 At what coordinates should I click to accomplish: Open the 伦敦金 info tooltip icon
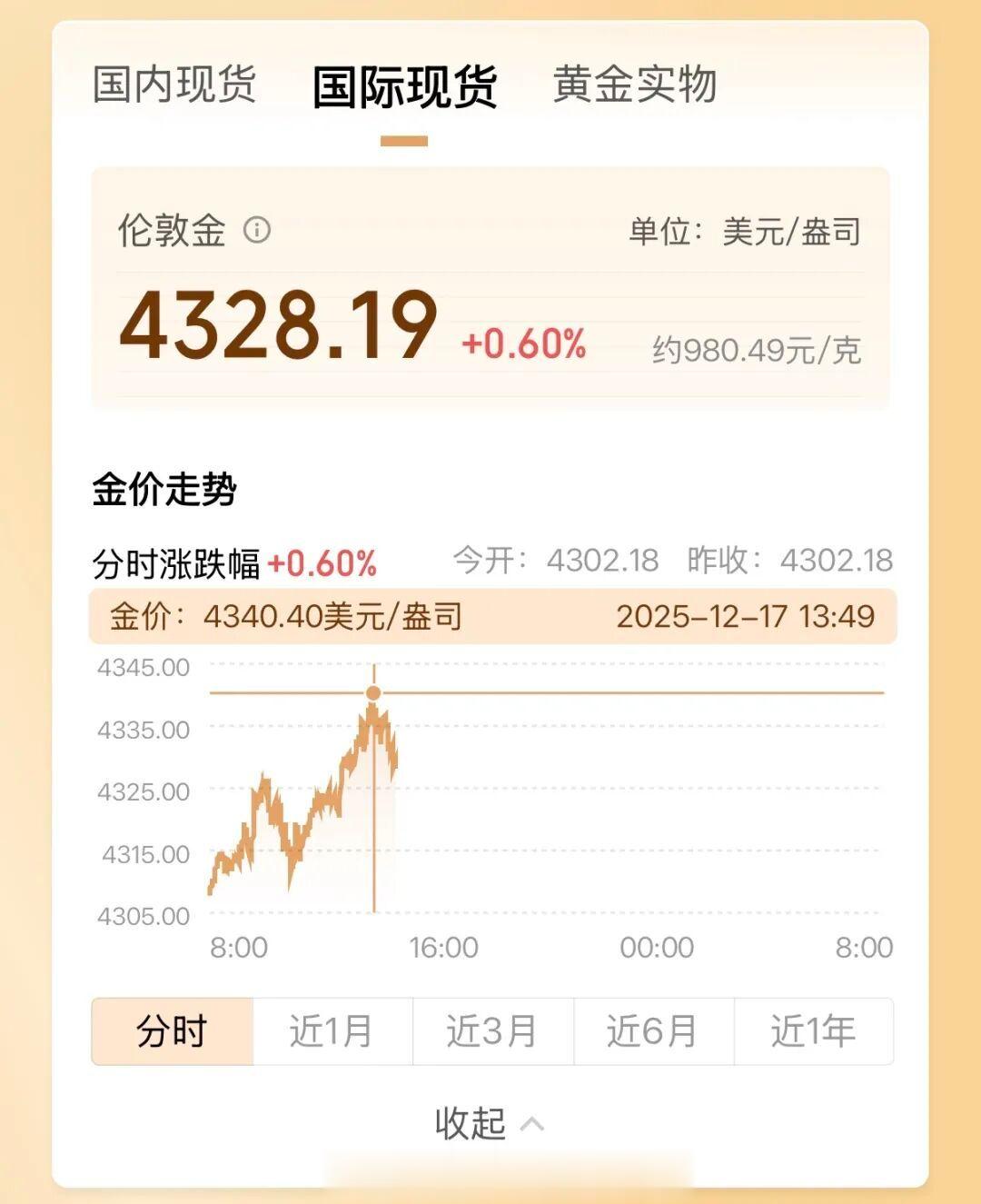click(x=257, y=229)
